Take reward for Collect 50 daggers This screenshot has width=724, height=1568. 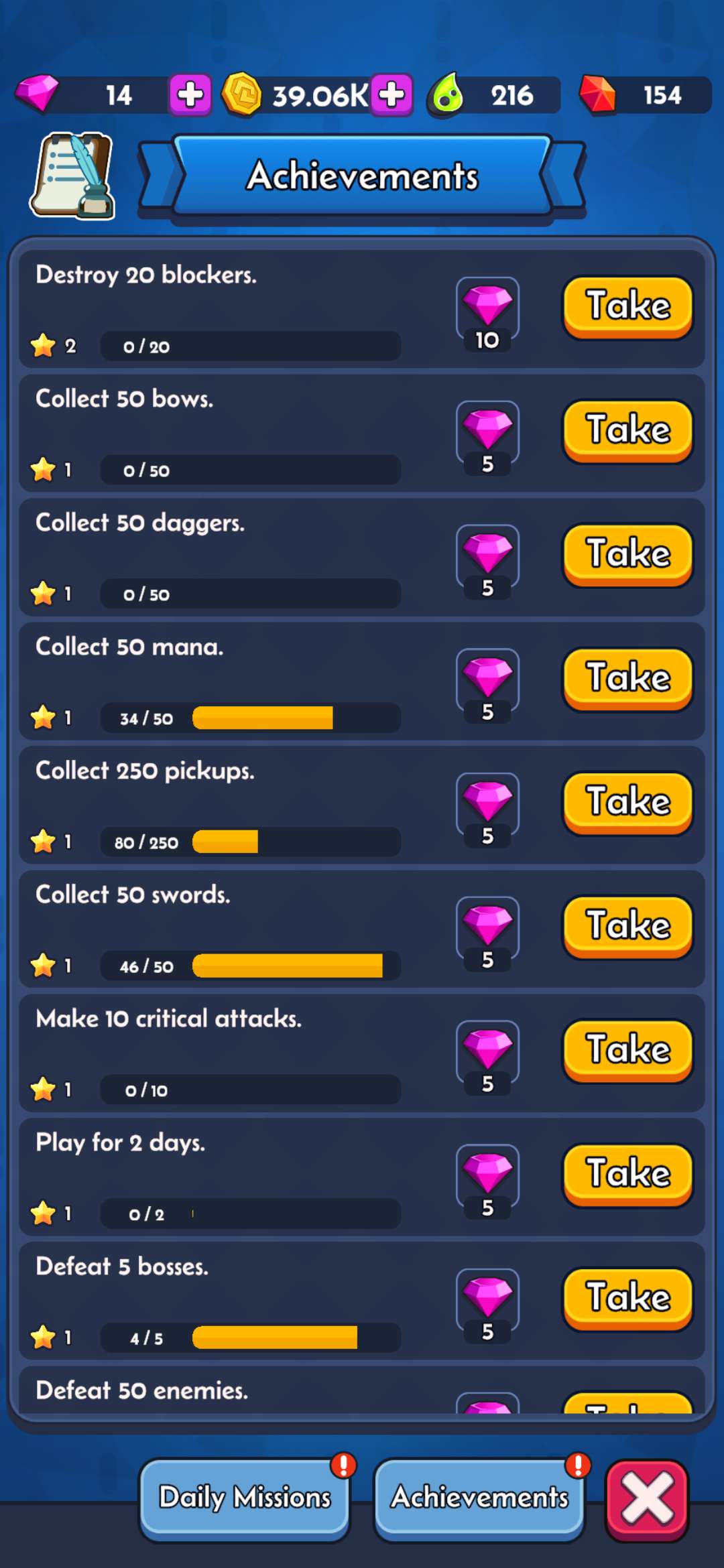pyautogui.click(x=627, y=554)
